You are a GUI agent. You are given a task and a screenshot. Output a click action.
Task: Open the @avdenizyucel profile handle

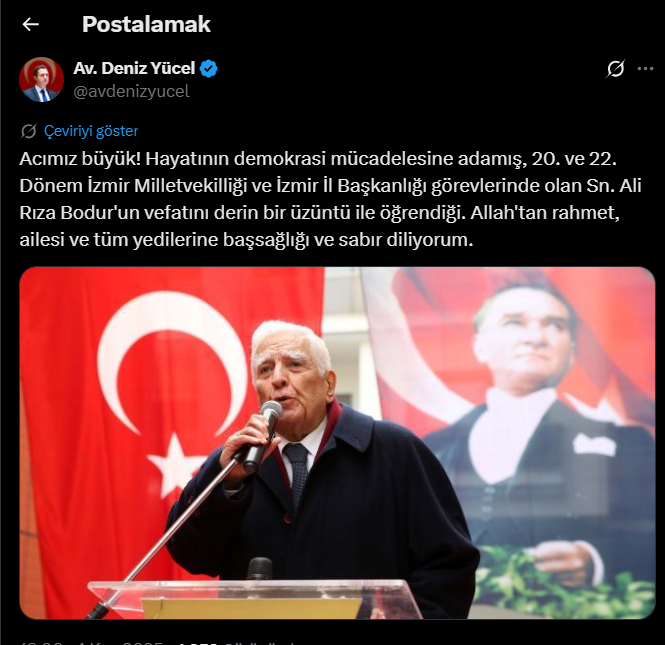click(x=131, y=91)
